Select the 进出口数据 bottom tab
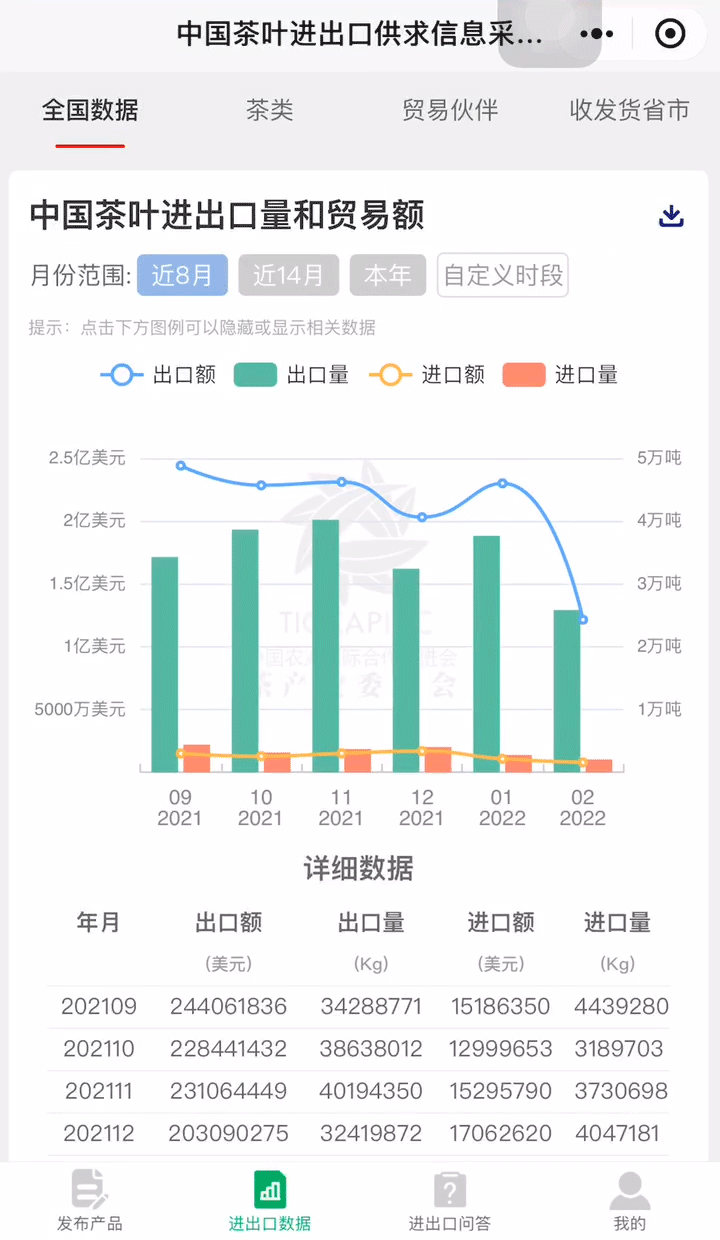Screen dimensions: 720x1240 (270, 1201)
